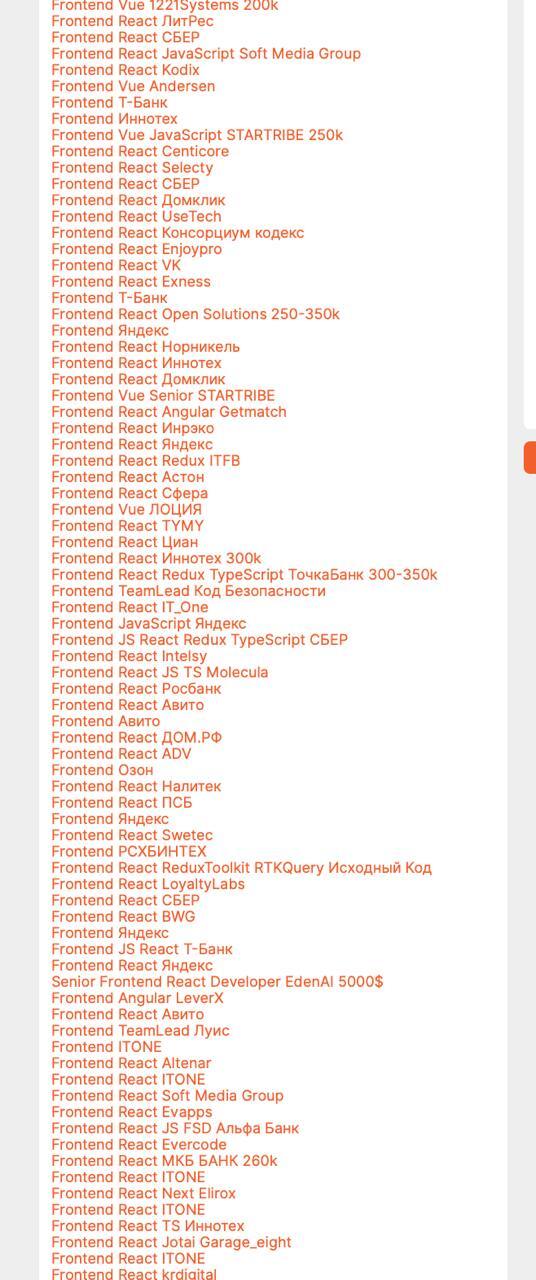Image resolution: width=536 pixels, height=1280 pixels.
Task: Tap Frontend React Консорциум кодекс
Action: tap(178, 233)
